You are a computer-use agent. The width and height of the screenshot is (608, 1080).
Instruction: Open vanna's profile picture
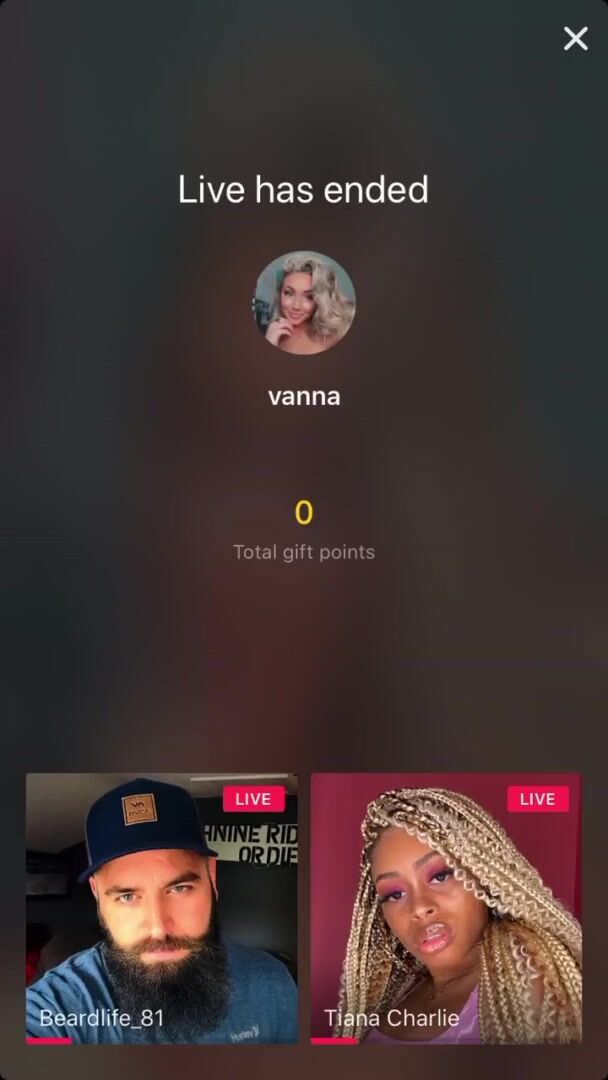304,303
